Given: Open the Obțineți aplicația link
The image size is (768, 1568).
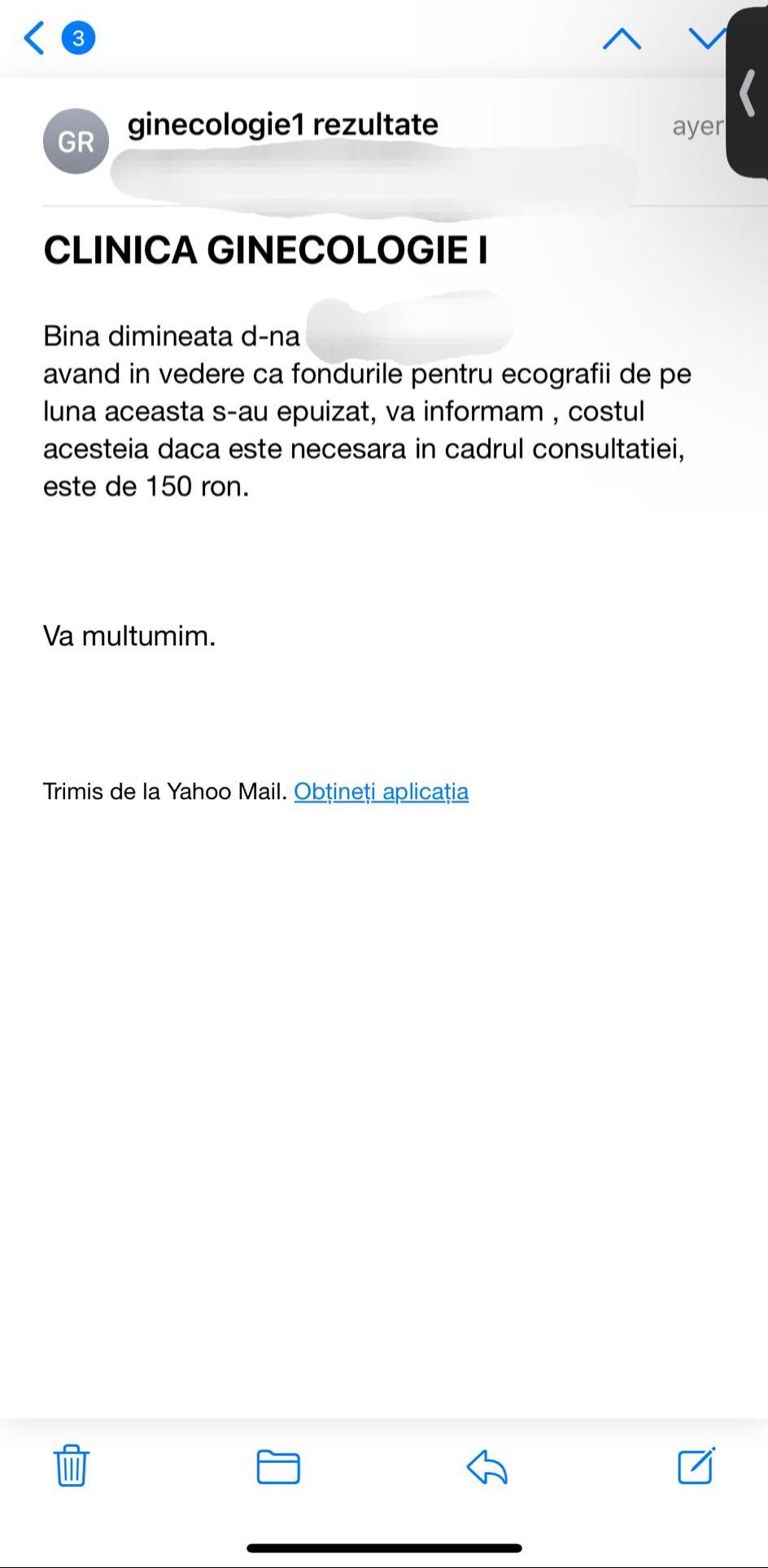Looking at the screenshot, I should 381,791.
